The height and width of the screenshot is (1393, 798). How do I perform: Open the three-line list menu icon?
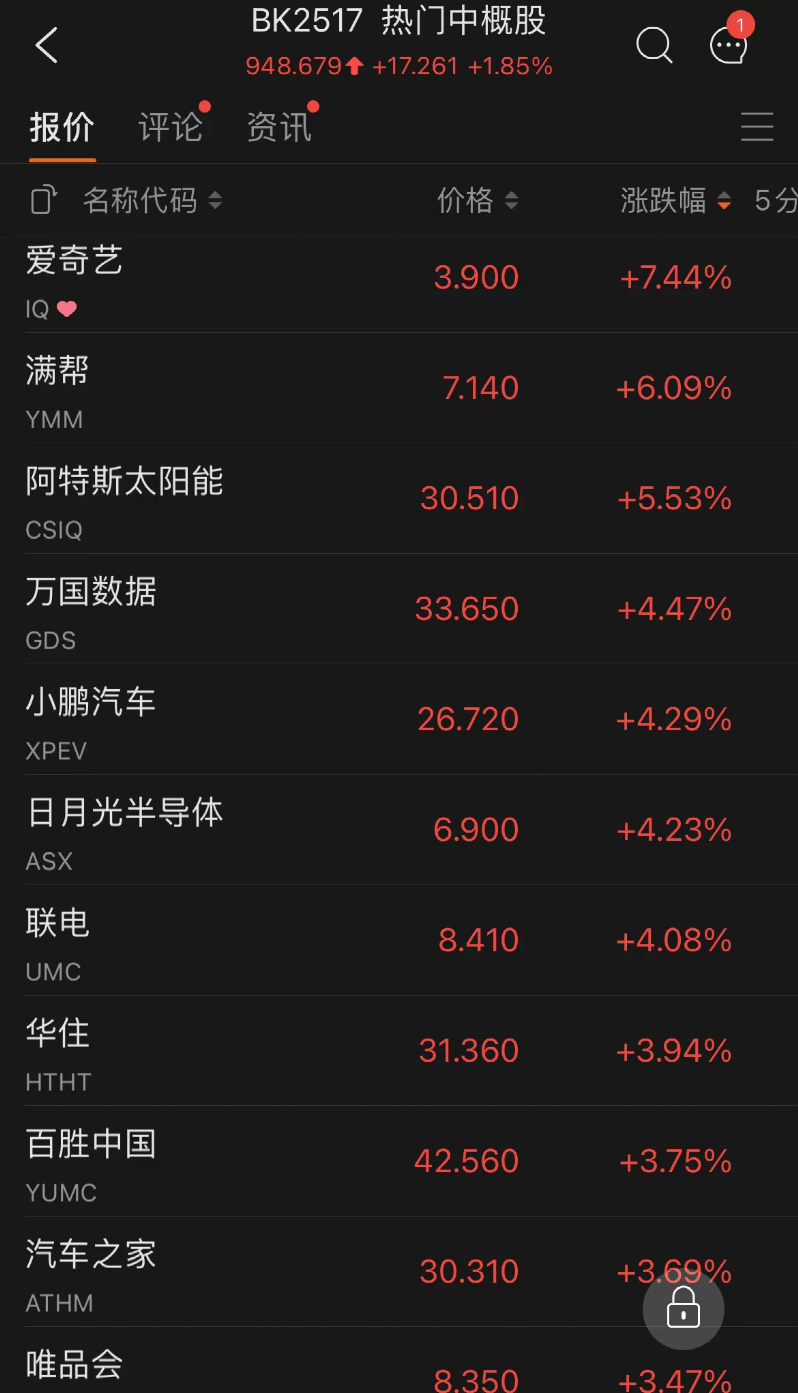(757, 127)
